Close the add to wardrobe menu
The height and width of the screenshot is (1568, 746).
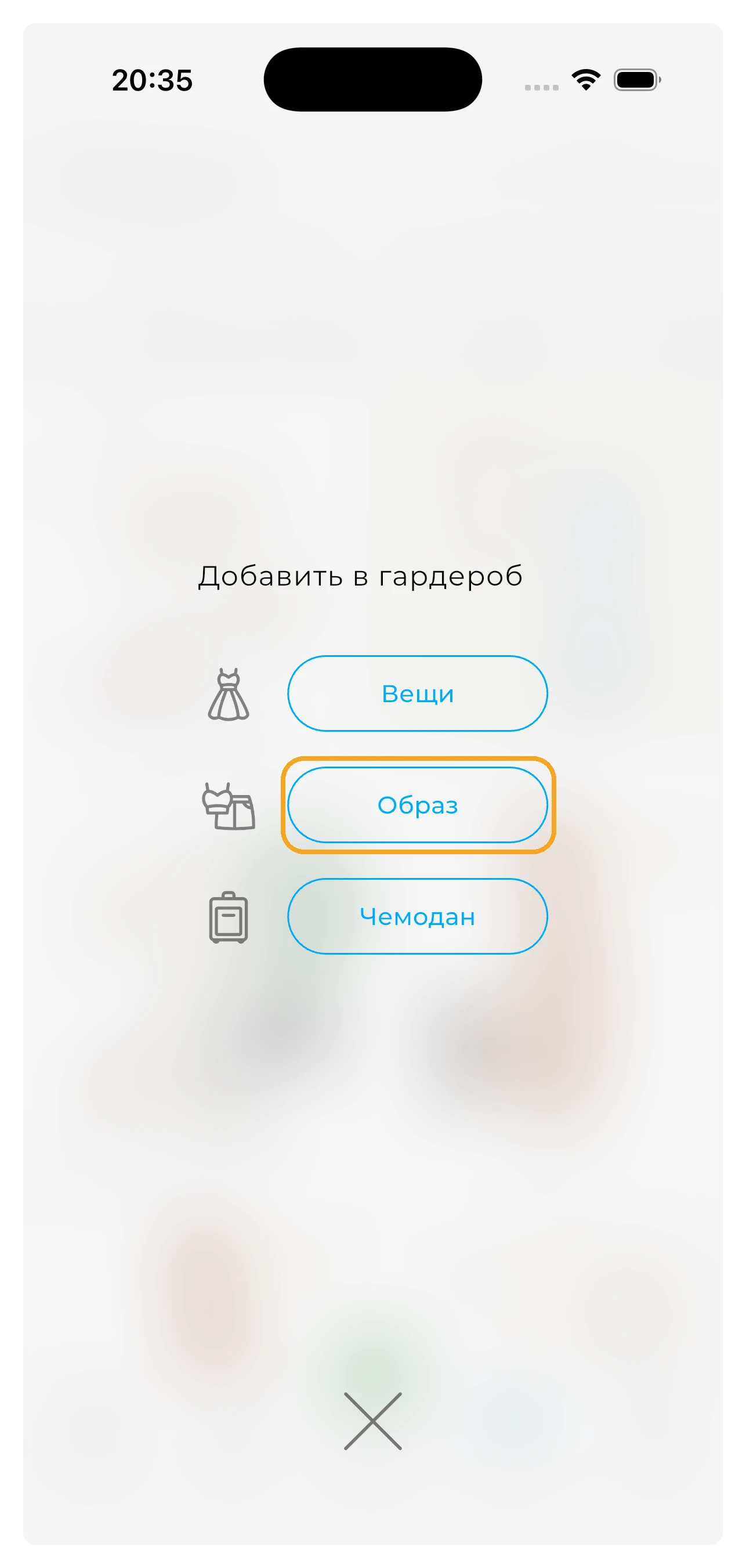point(372,1421)
